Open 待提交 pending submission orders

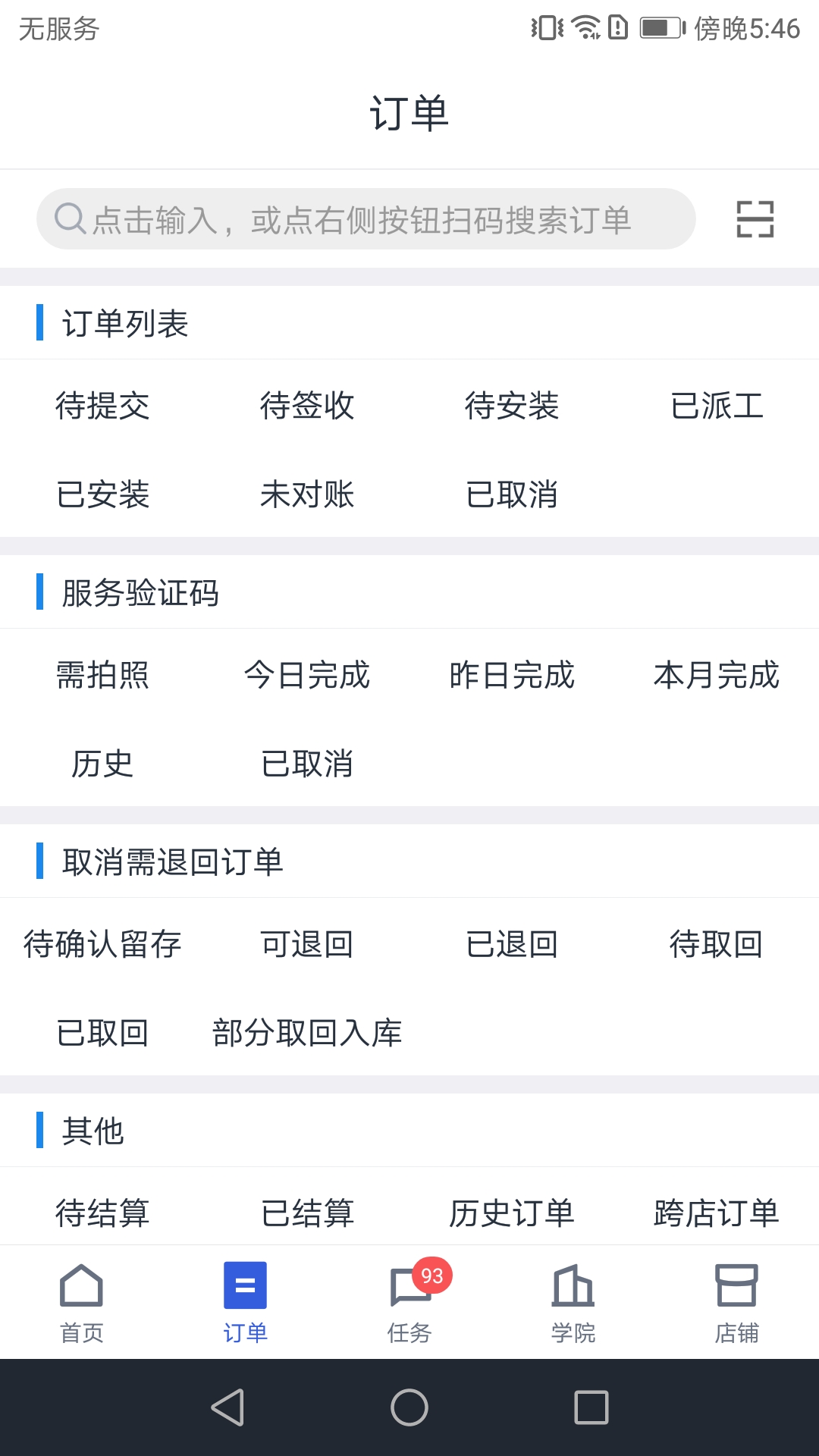coord(104,407)
